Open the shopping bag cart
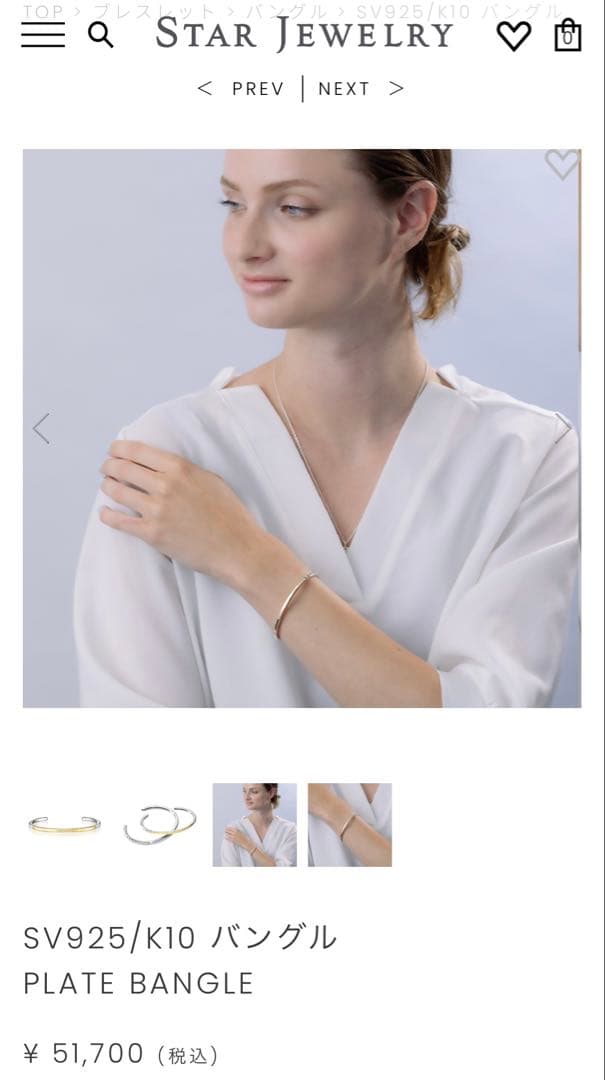 [567, 36]
